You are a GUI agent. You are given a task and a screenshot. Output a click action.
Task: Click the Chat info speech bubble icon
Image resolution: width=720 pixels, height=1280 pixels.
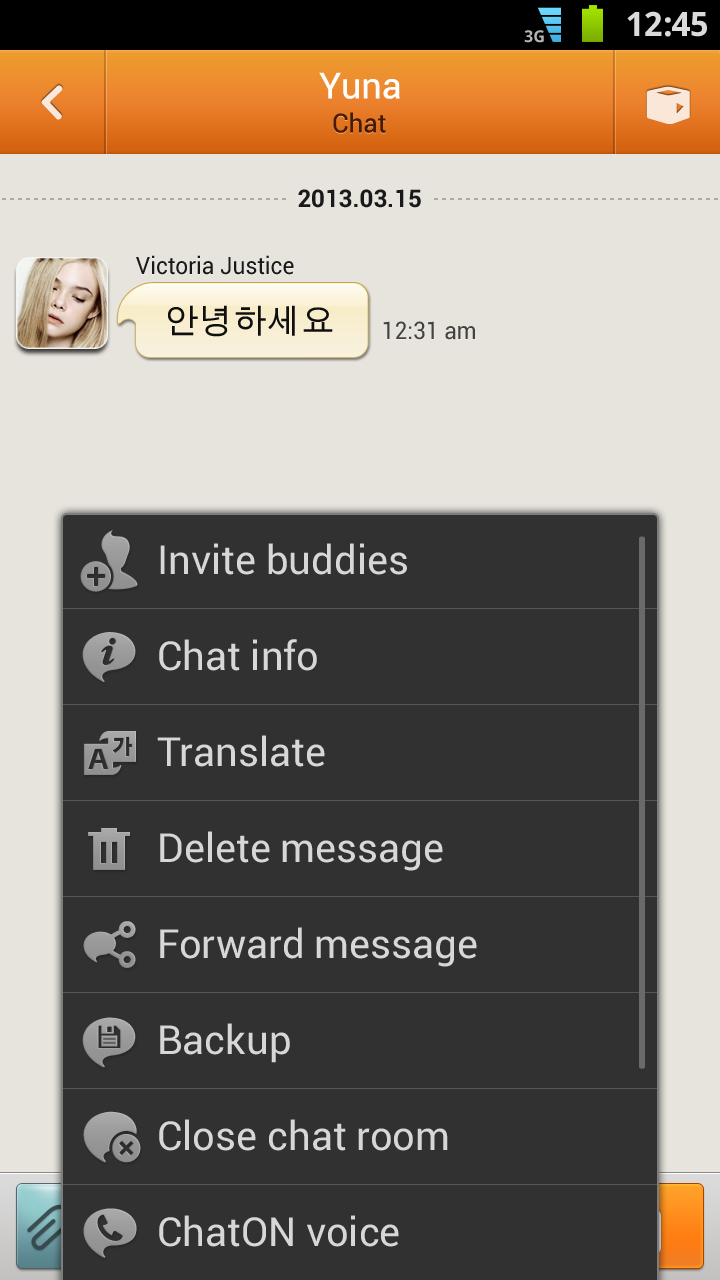(x=109, y=656)
